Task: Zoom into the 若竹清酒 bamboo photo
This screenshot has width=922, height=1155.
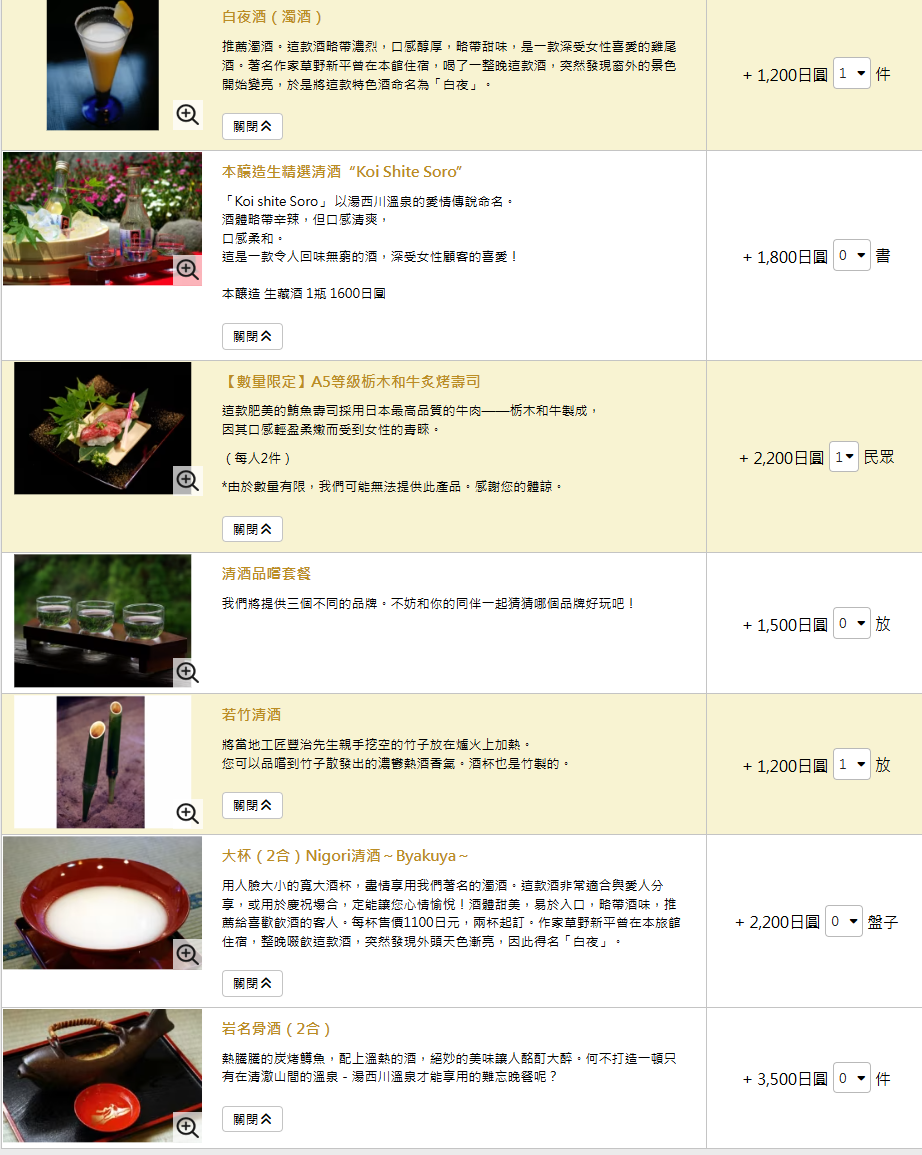Action: point(187,813)
